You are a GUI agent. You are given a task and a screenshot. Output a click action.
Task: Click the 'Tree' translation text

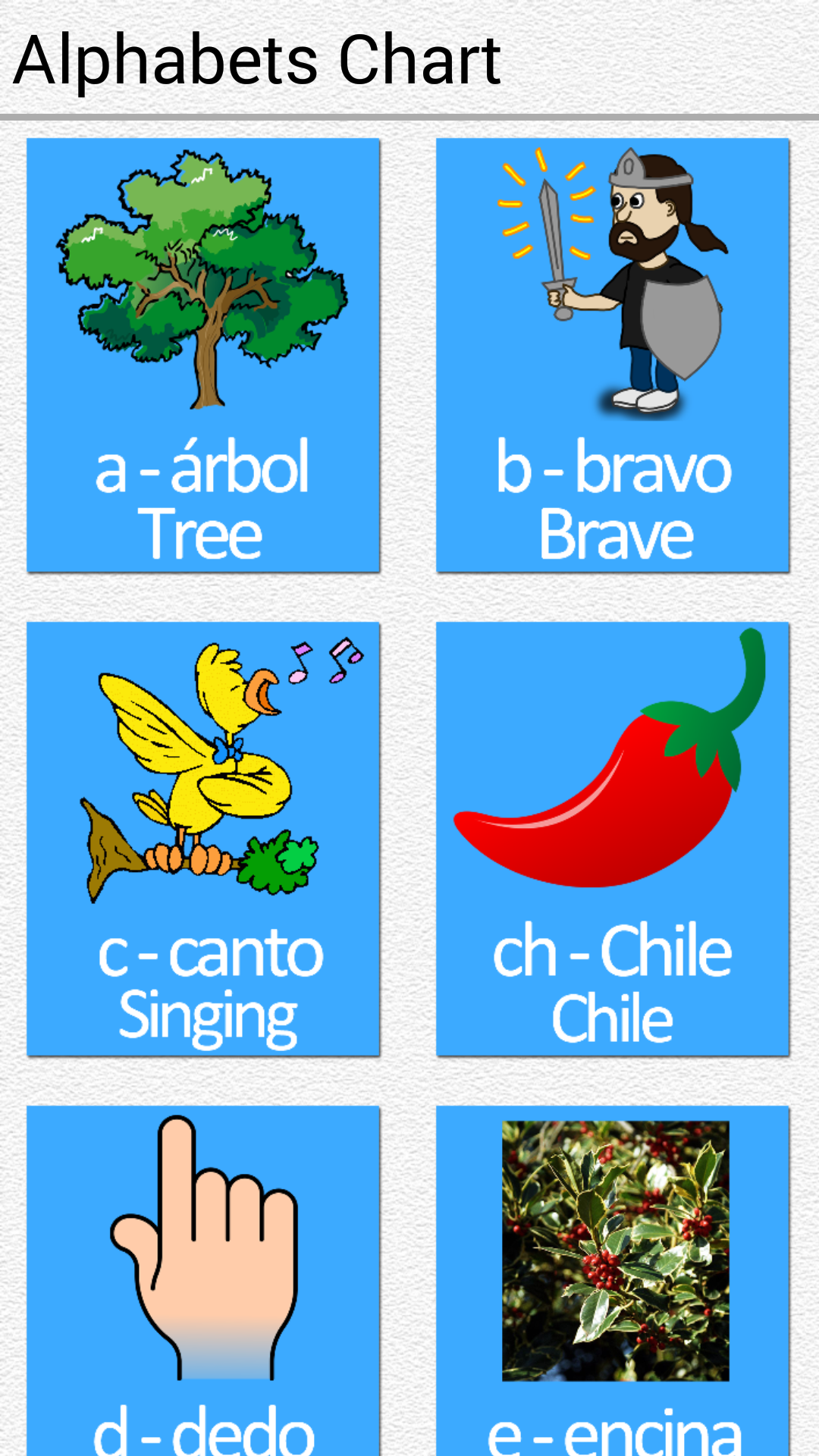tap(202, 533)
